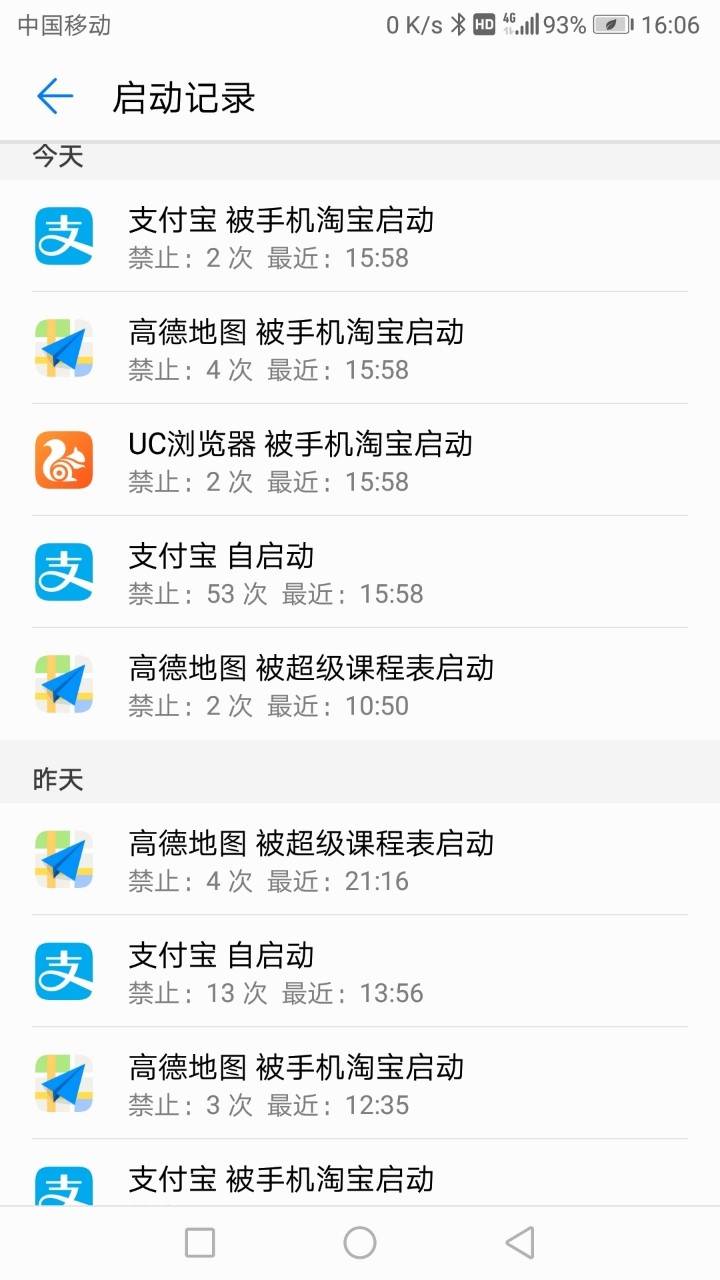This screenshot has height=1280, width=720.
Task: Open 高德地图 被手机淘宝启动 record at 12:35
Action: 360,1084
